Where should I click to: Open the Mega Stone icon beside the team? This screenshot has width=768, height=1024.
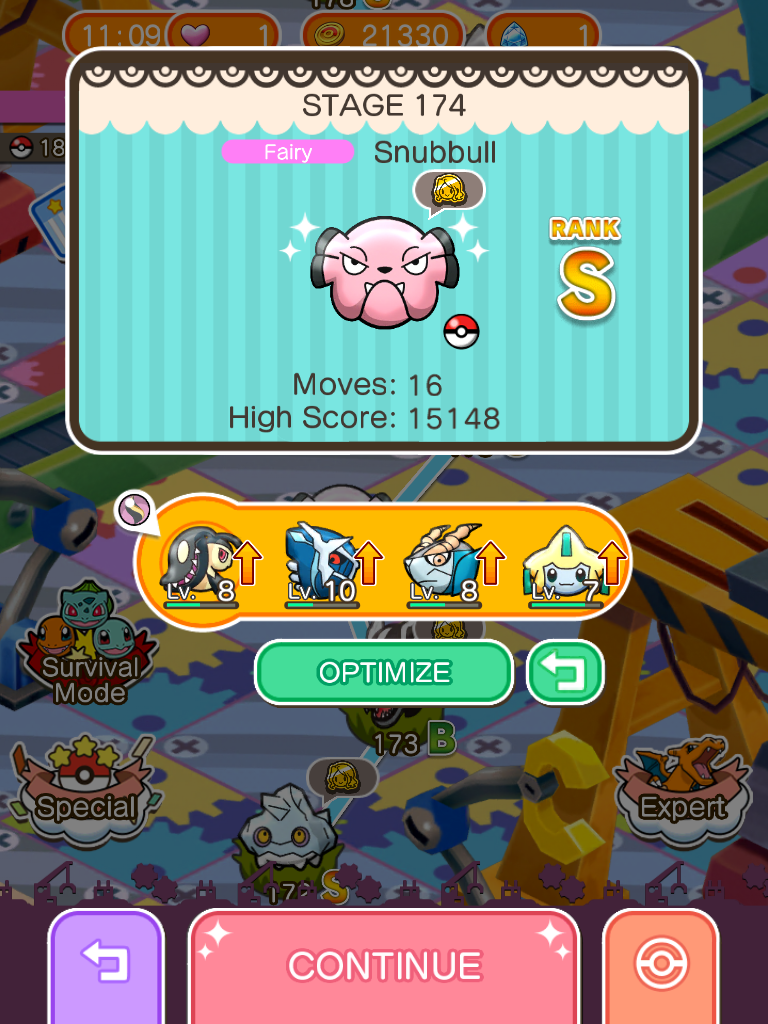133,510
